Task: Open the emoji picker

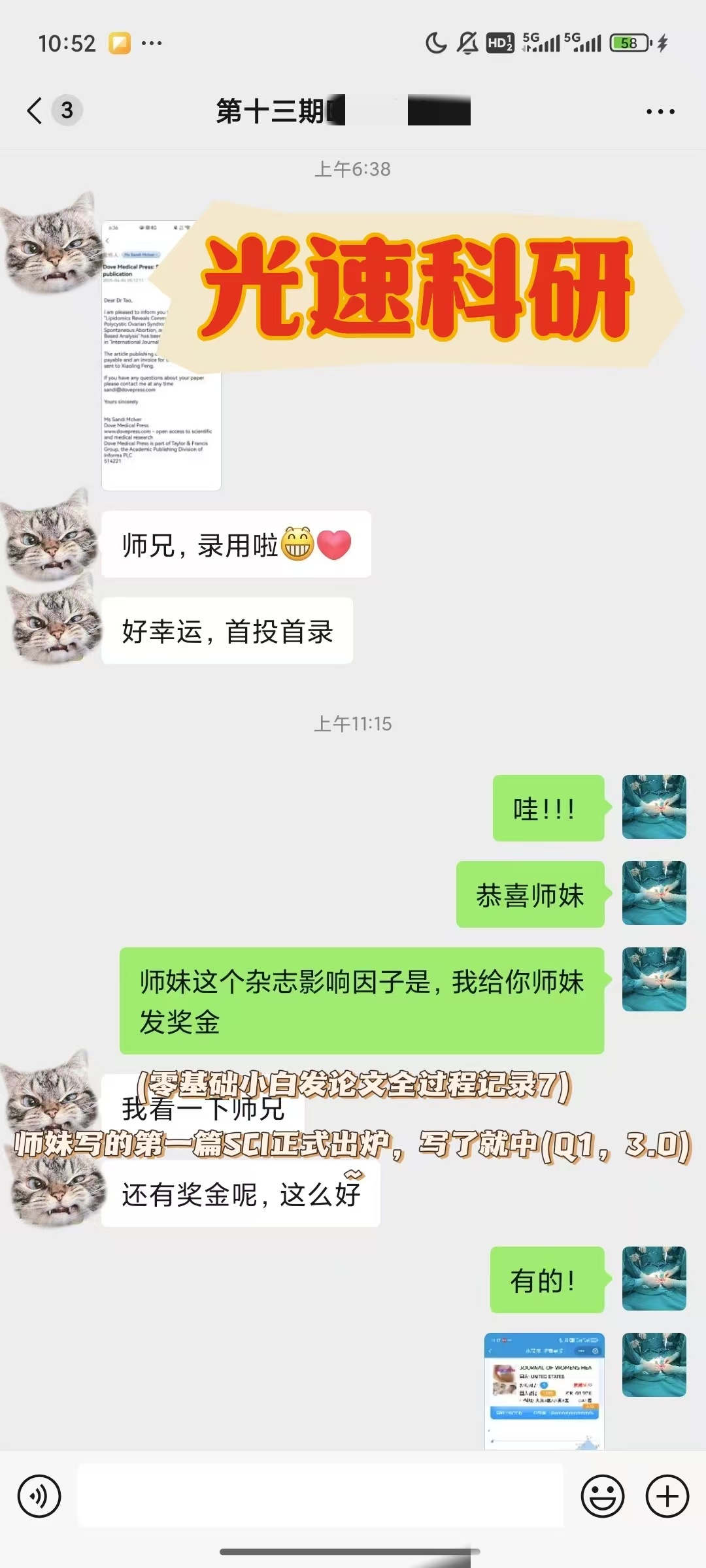Action: point(603,1495)
